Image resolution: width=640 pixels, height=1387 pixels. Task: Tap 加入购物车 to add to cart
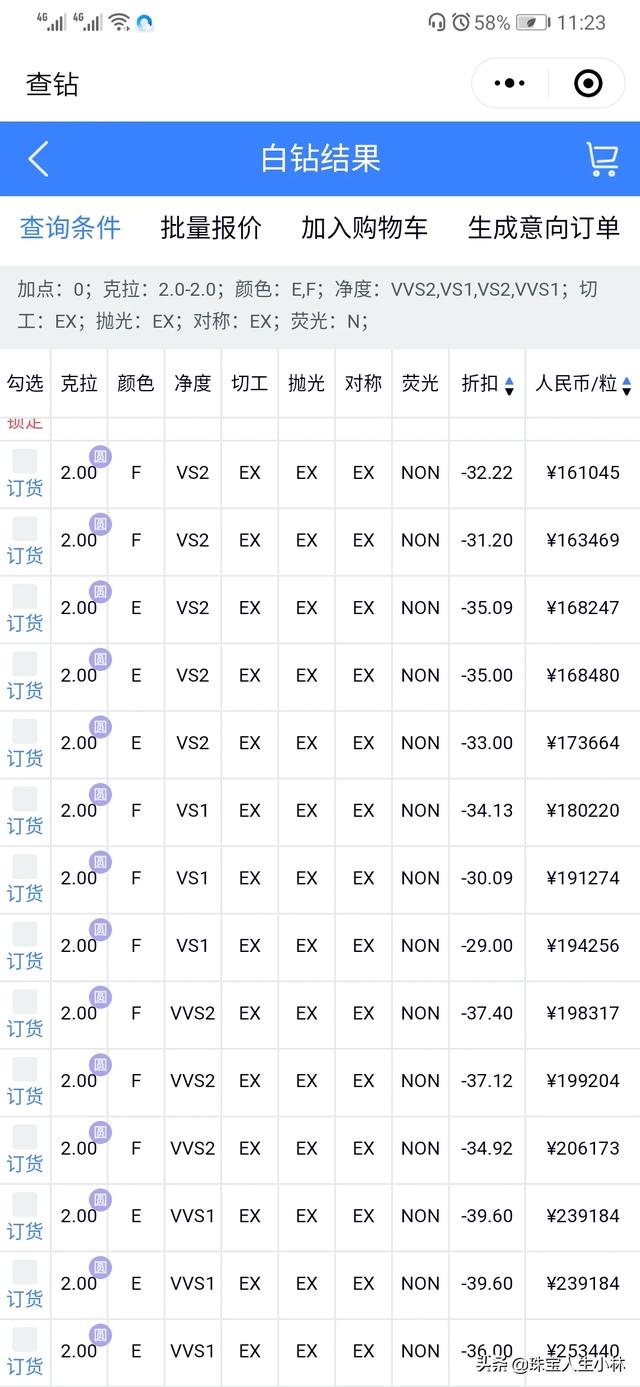point(364,228)
